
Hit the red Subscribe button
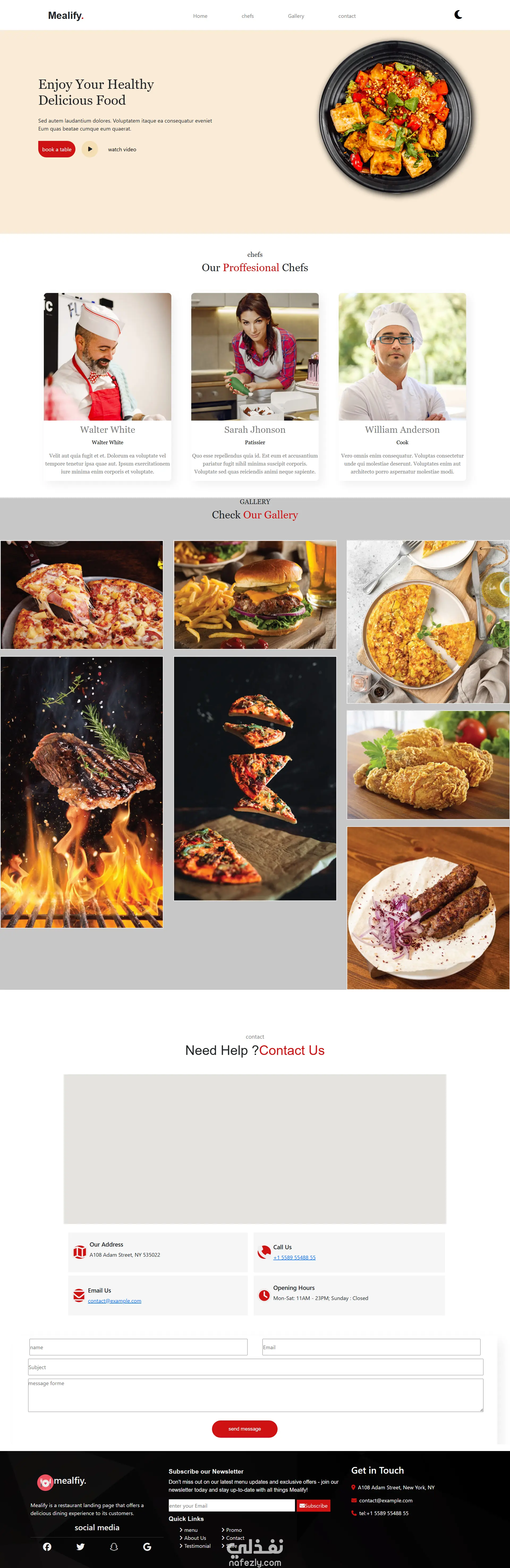tap(314, 1505)
